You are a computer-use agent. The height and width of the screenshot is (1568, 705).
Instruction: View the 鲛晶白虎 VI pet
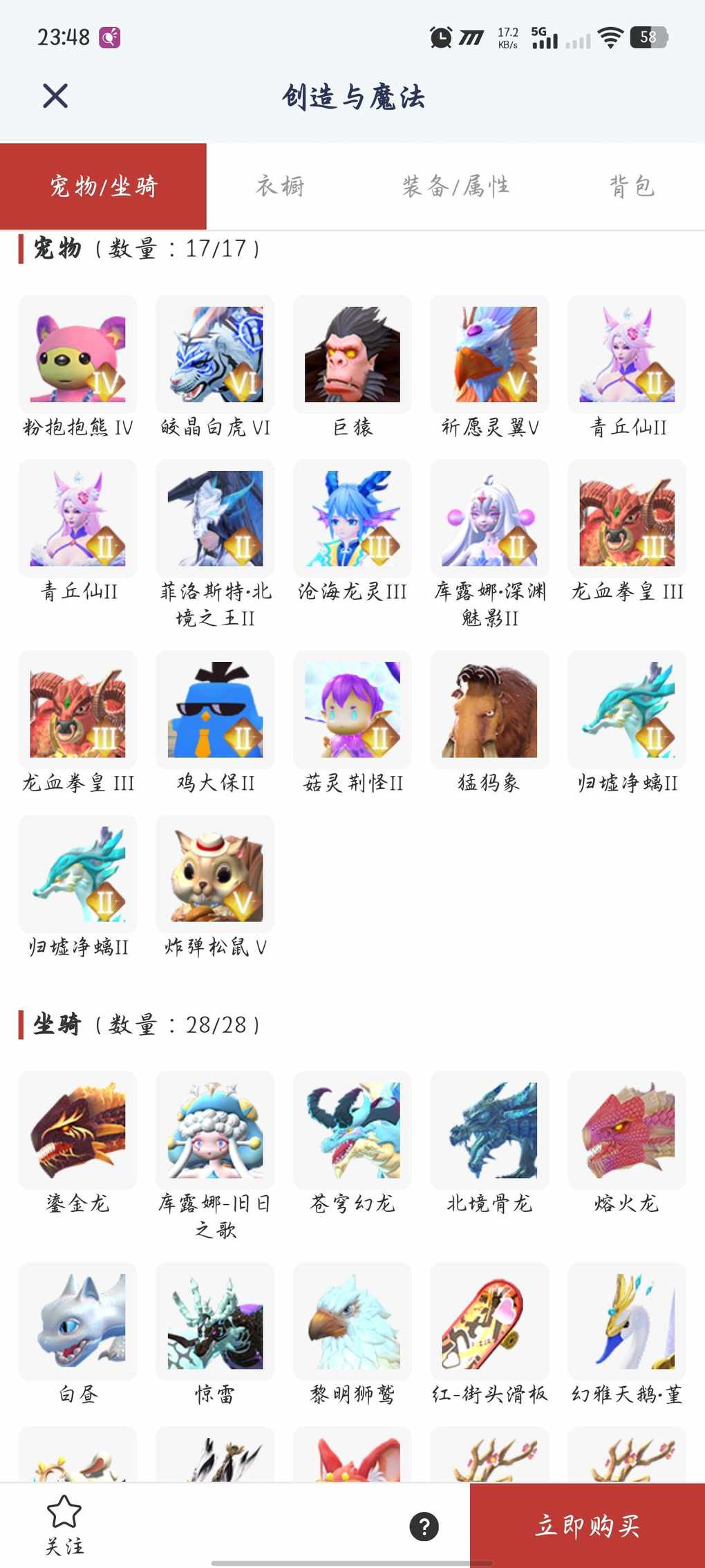(x=215, y=355)
